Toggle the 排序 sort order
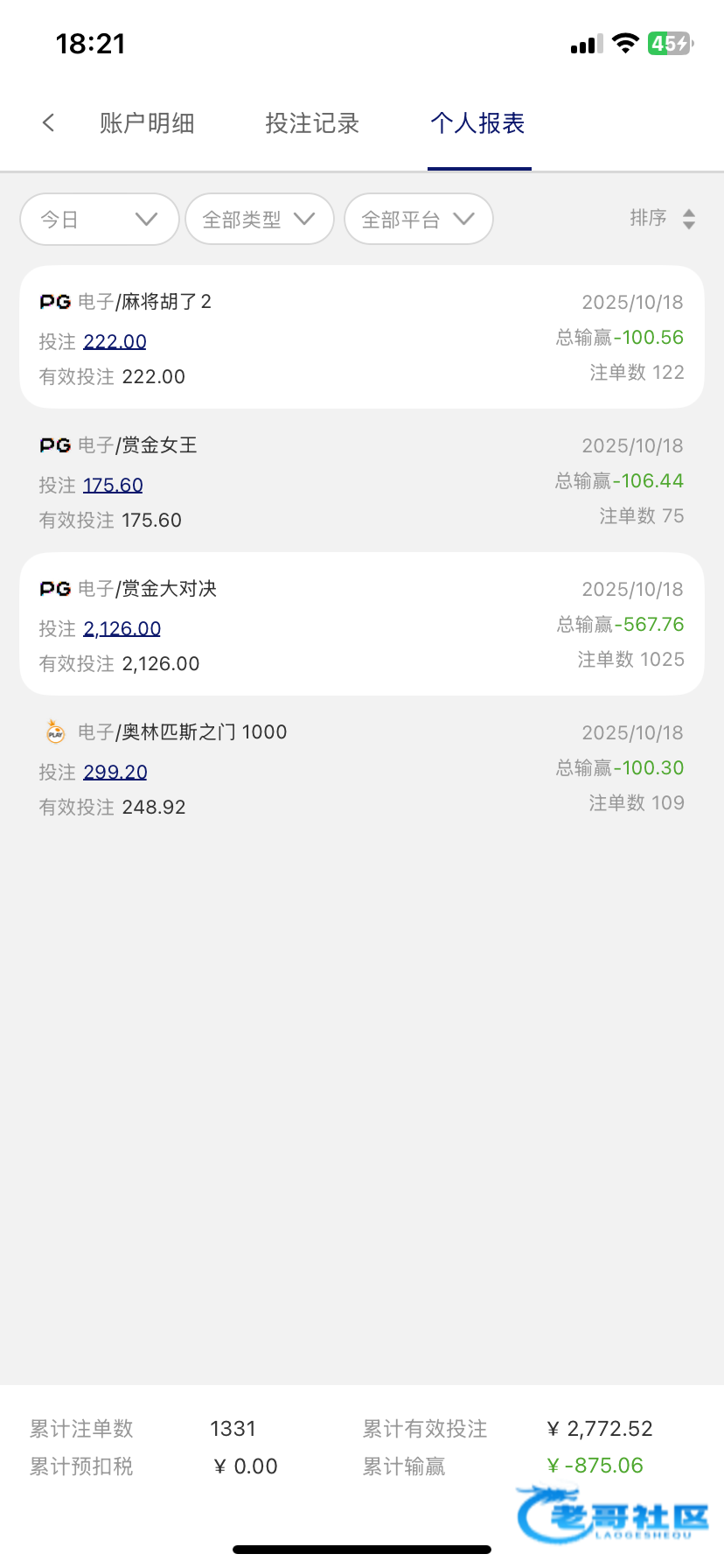Screen dimensions: 724x1568 click(x=663, y=219)
